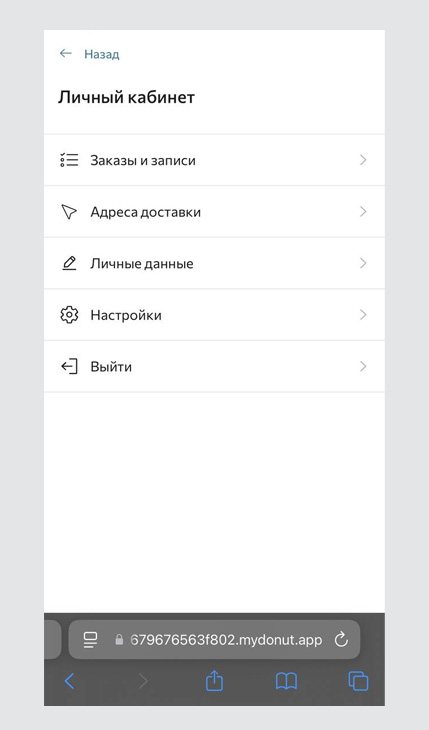Viewport: 429px width, 730px height.
Task: Open Адреса доставки
Action: point(214,212)
